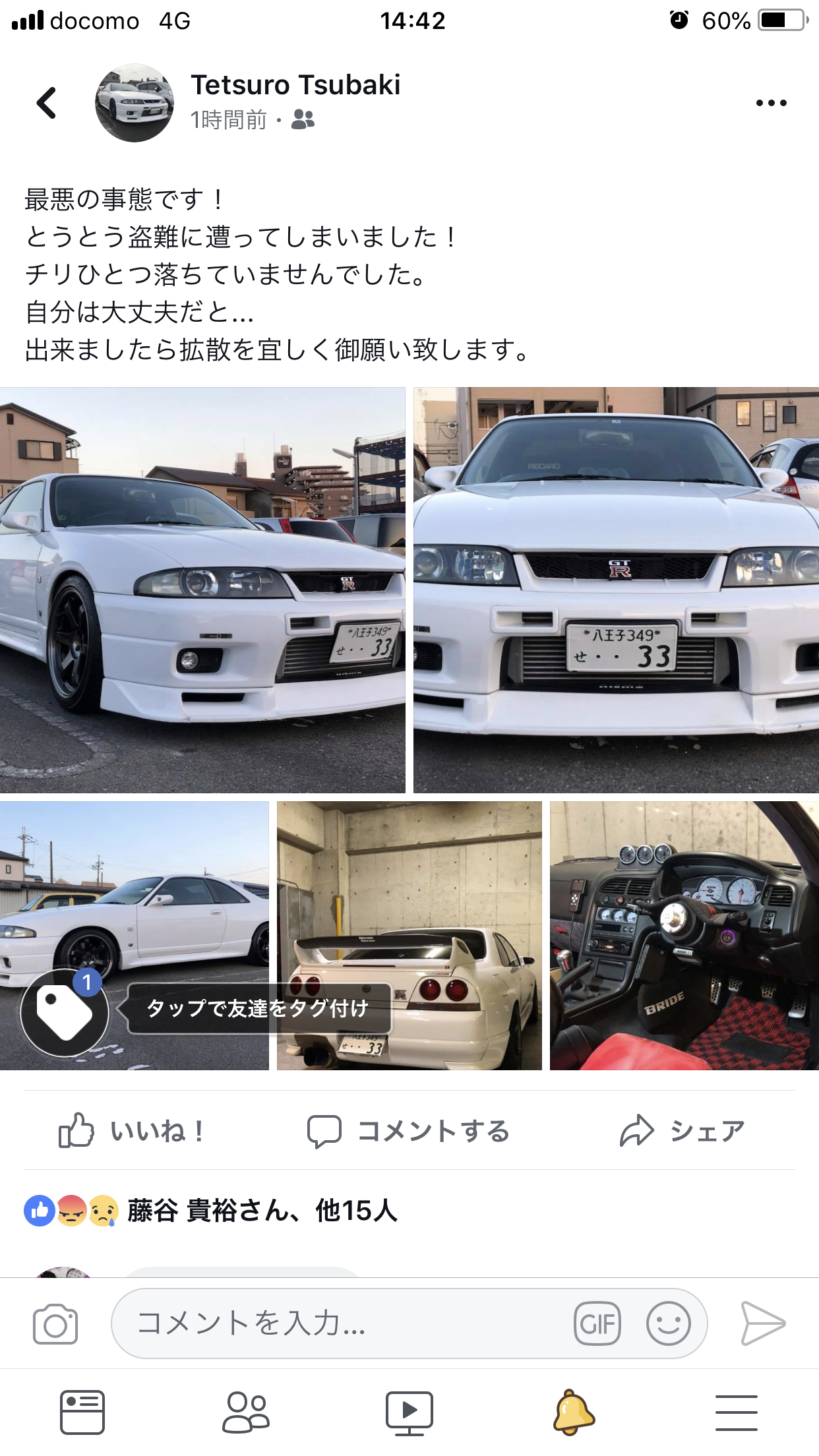Image resolution: width=819 pixels, height=1456 pixels.
Task: Share the post via シェア
Action: coord(682,1131)
